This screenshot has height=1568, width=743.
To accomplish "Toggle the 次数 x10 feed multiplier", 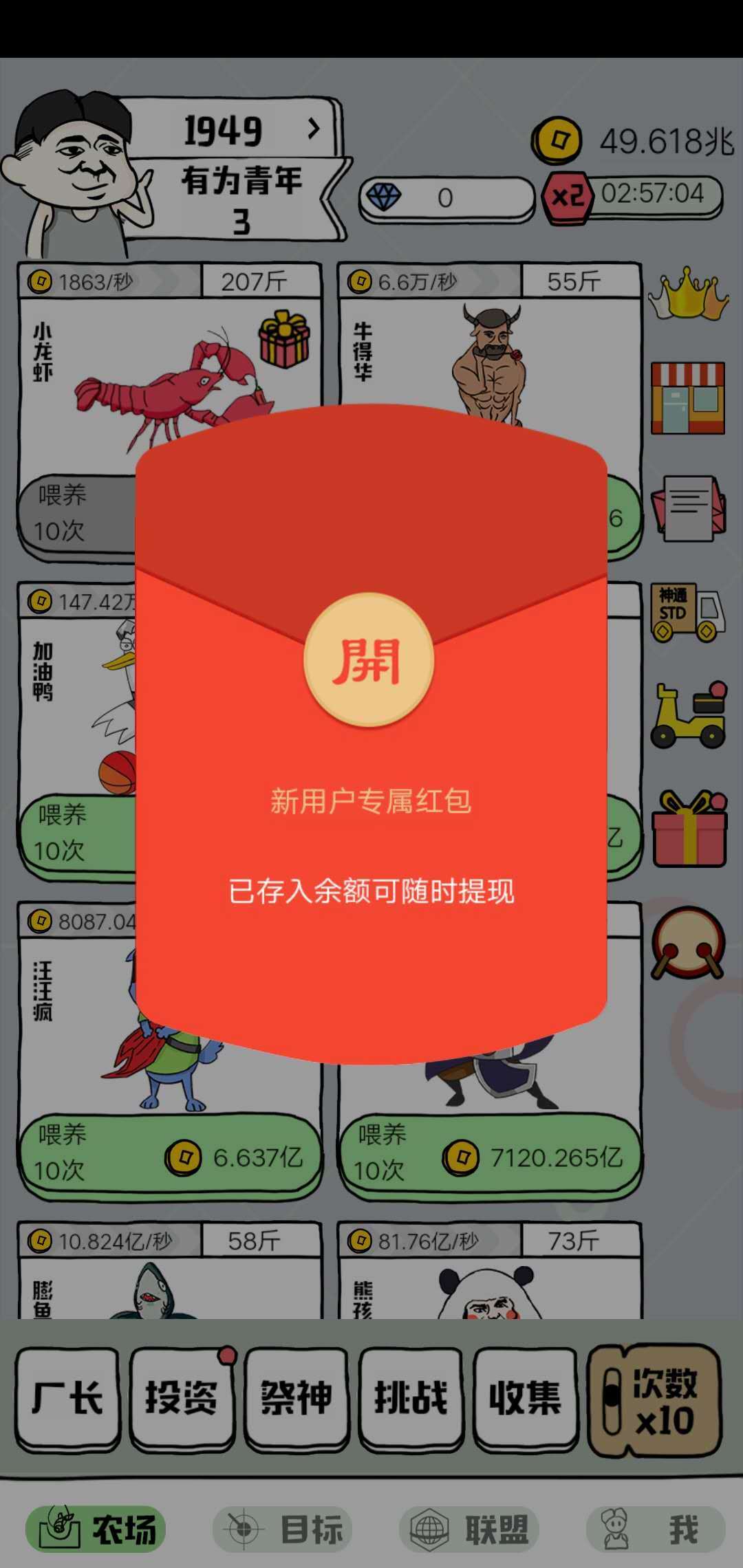I will click(654, 1400).
